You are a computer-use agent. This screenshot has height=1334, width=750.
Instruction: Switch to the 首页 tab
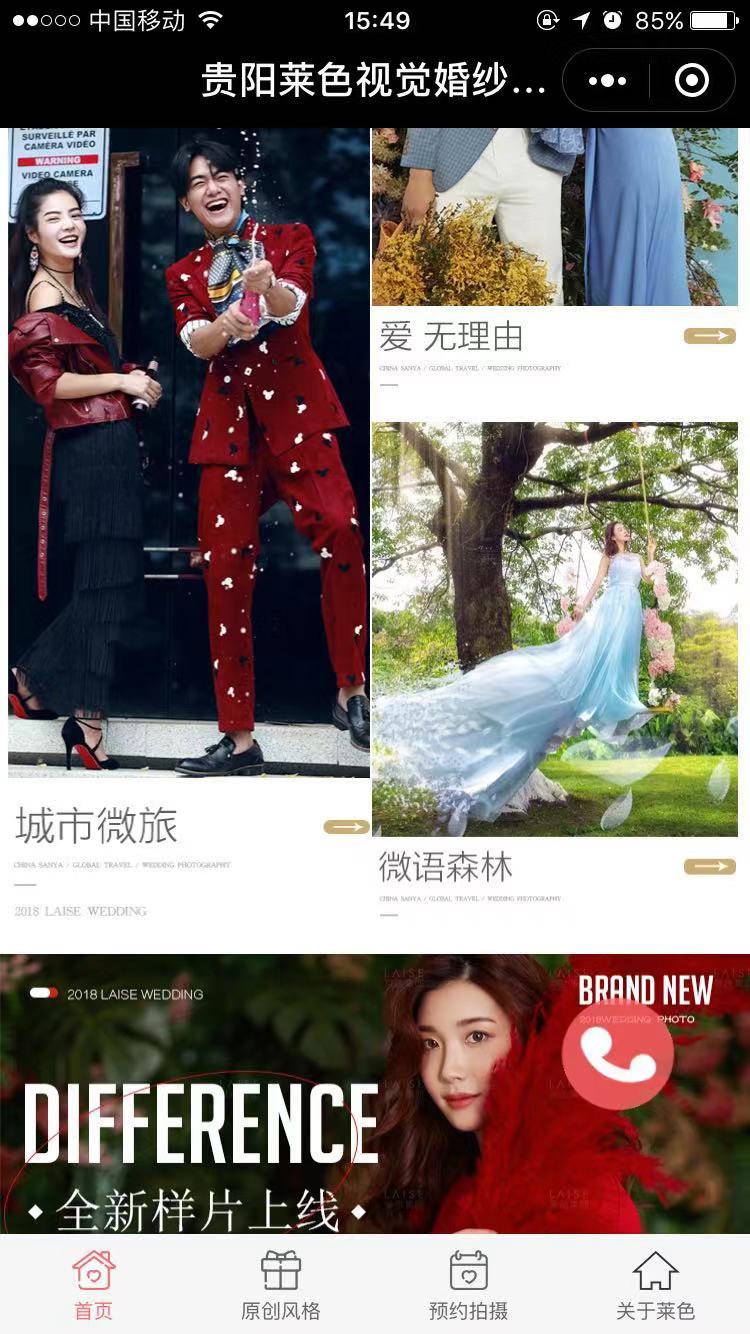coord(94,1285)
